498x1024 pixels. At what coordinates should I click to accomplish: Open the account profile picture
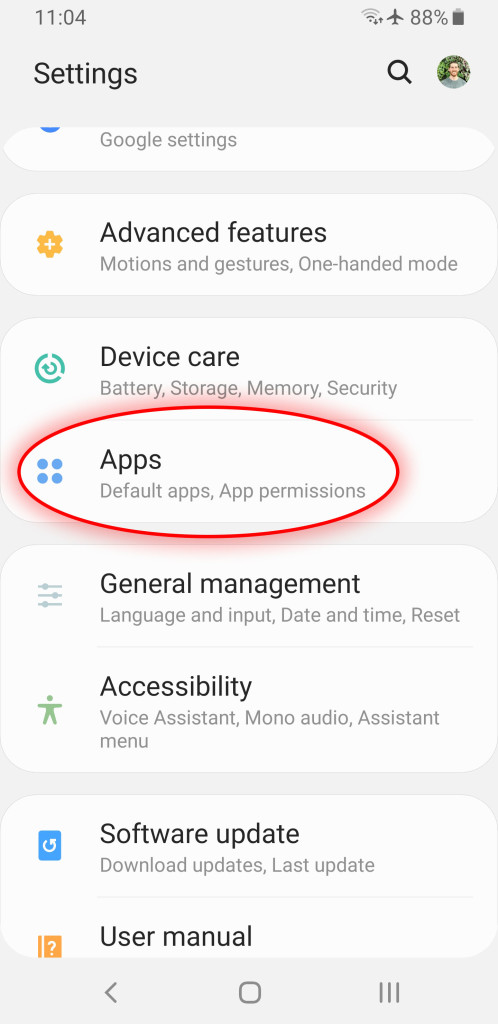tap(454, 72)
